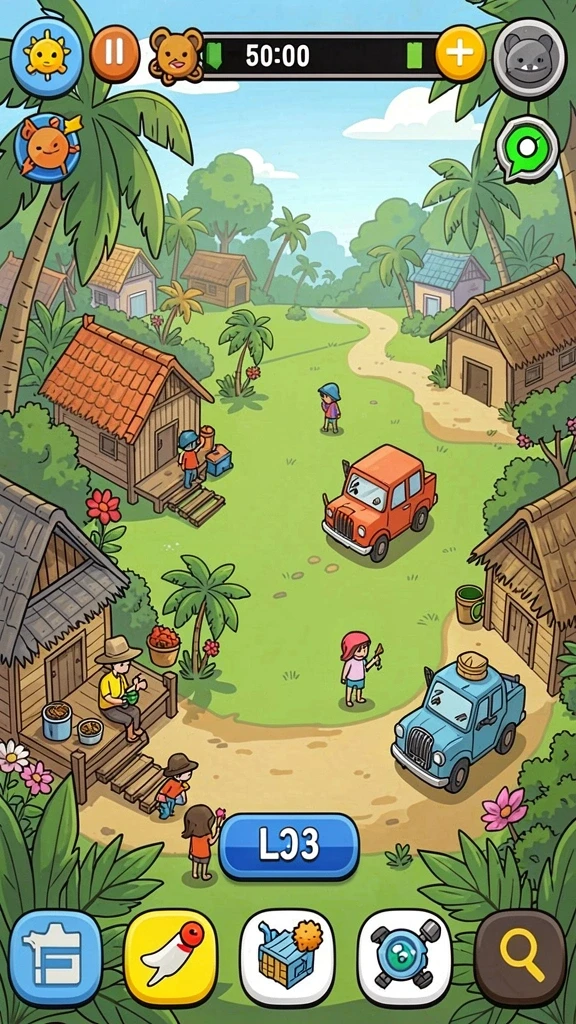Open the green chat bubble icon

(528, 150)
